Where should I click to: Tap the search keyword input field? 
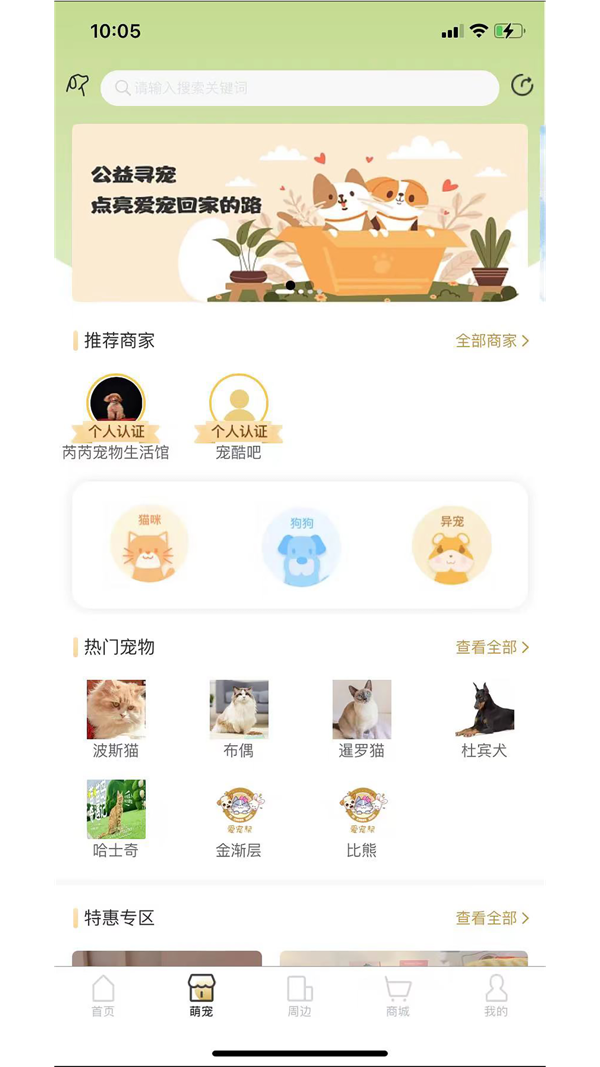300,88
